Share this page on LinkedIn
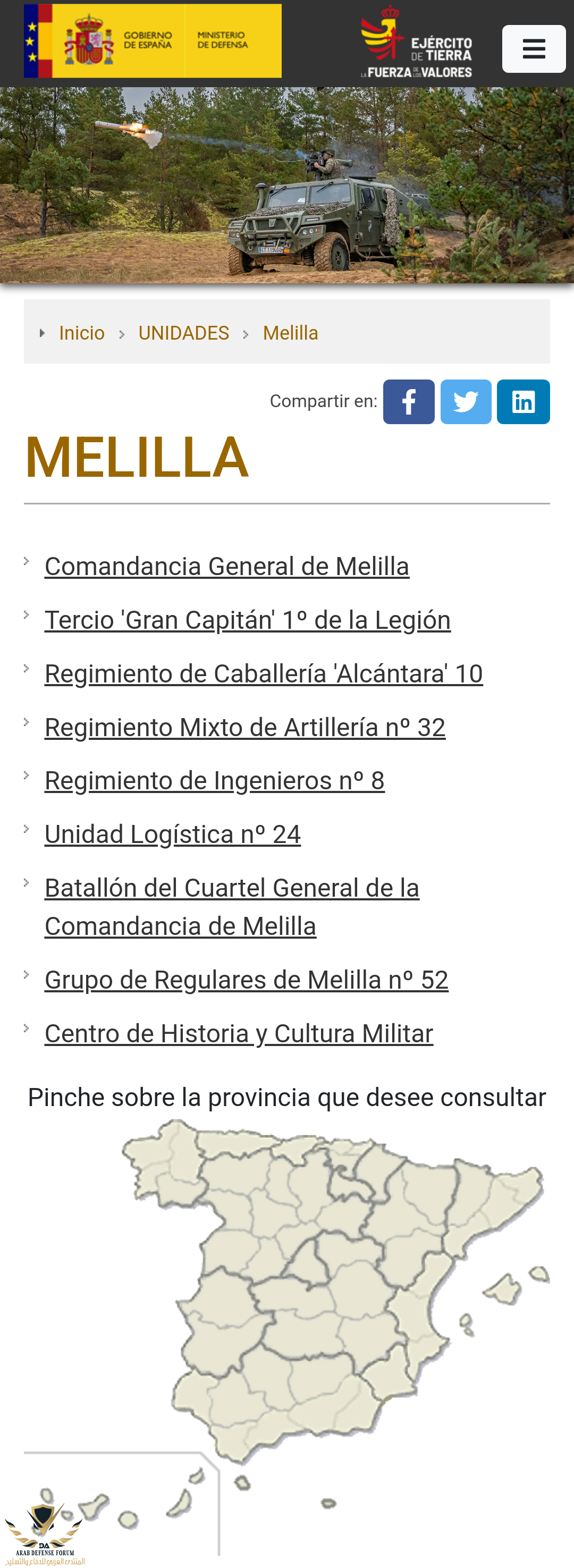Viewport: 574px width, 1568px height. coord(523,402)
